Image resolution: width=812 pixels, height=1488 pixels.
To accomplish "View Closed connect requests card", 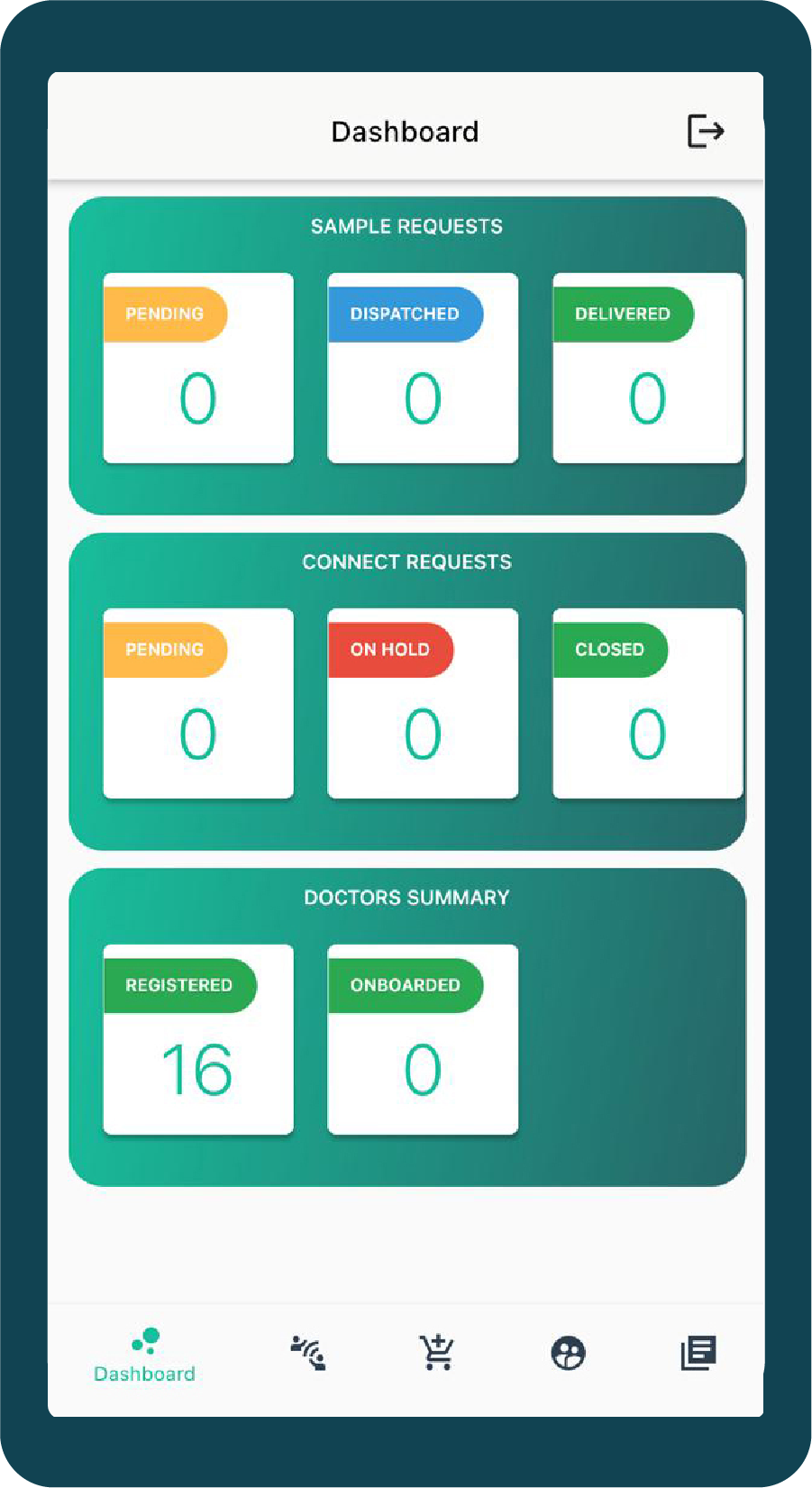I will coord(647,704).
